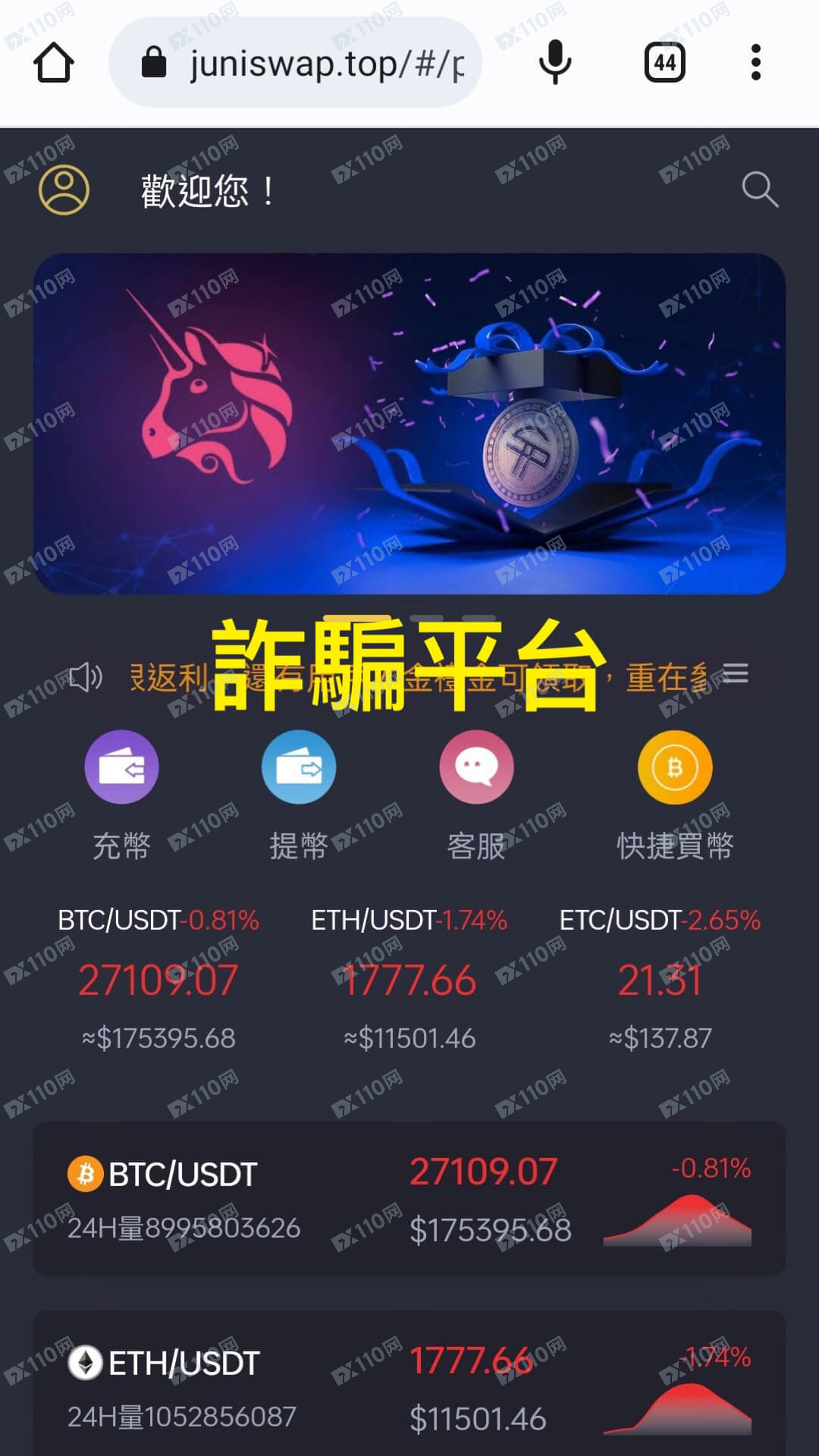The image size is (819, 1456).
Task: Open the user profile icon
Action: click(64, 190)
